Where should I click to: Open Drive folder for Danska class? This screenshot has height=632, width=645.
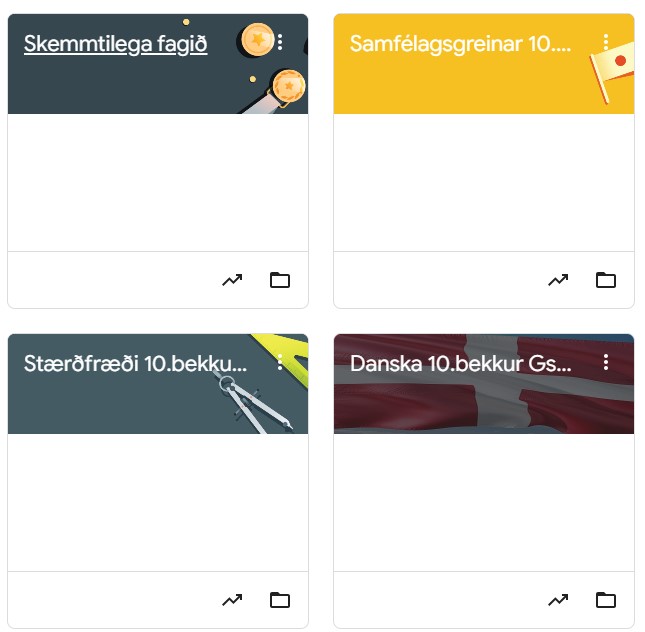(606, 600)
